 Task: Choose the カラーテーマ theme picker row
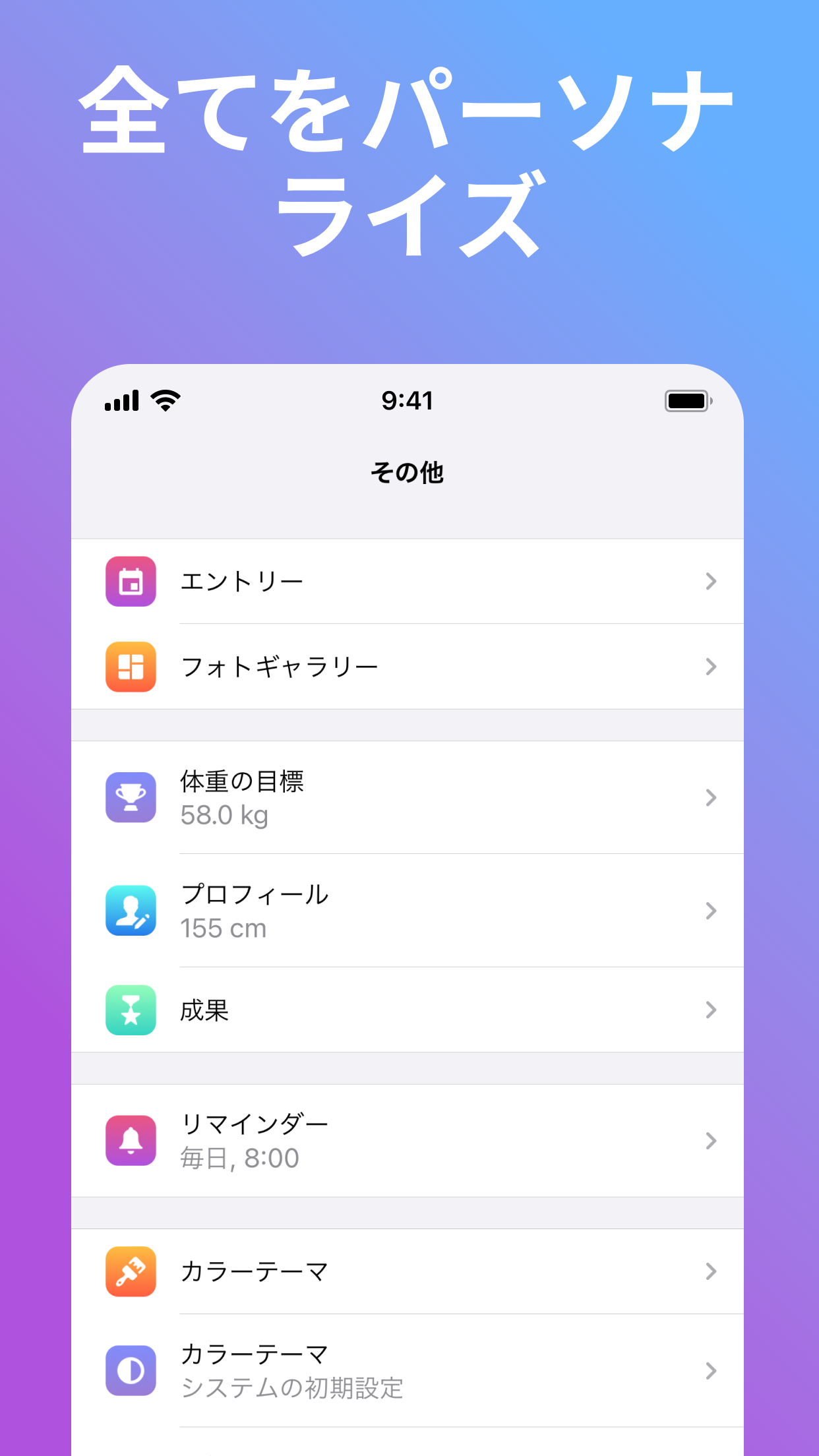point(409,1272)
